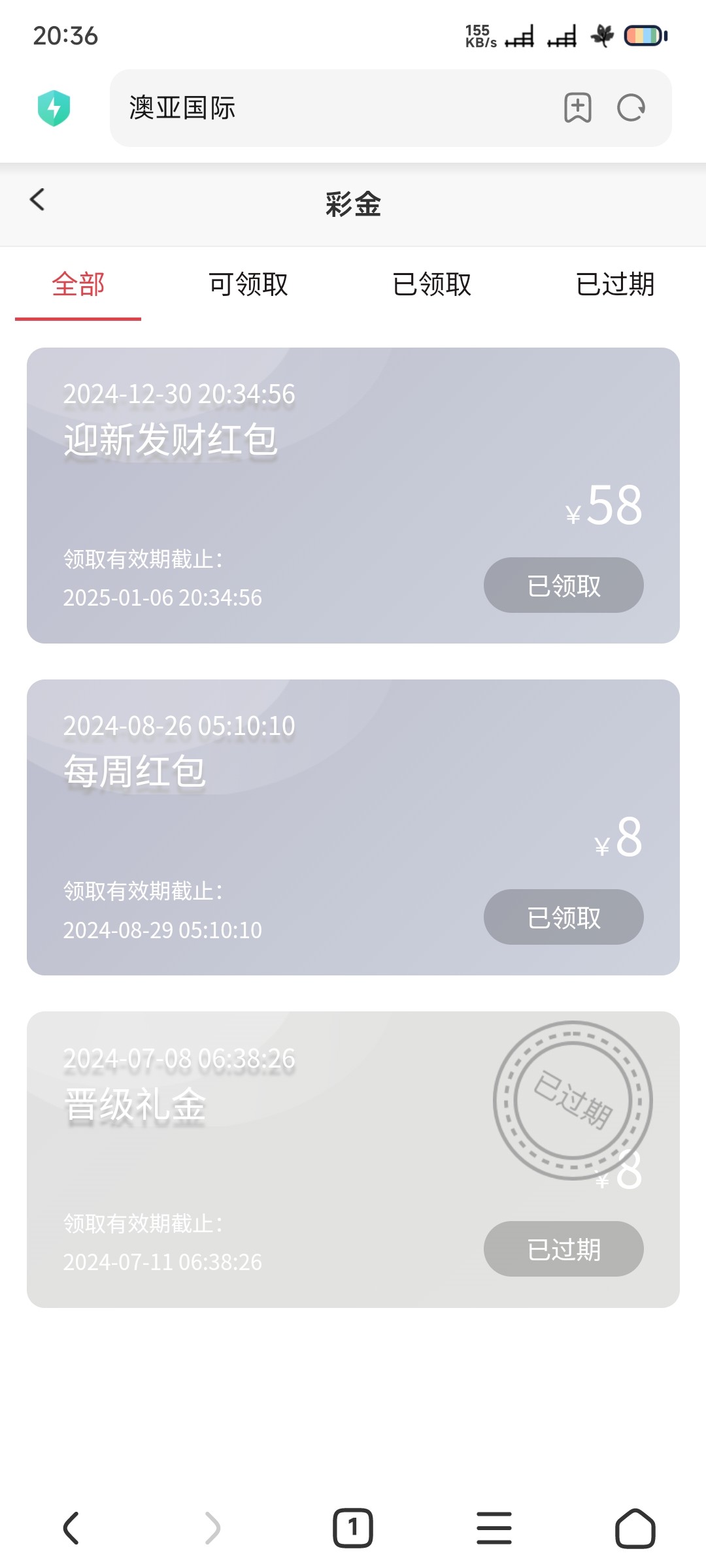This screenshot has width=706, height=1568.
Task: Go to the browser home page
Action: tap(635, 1528)
